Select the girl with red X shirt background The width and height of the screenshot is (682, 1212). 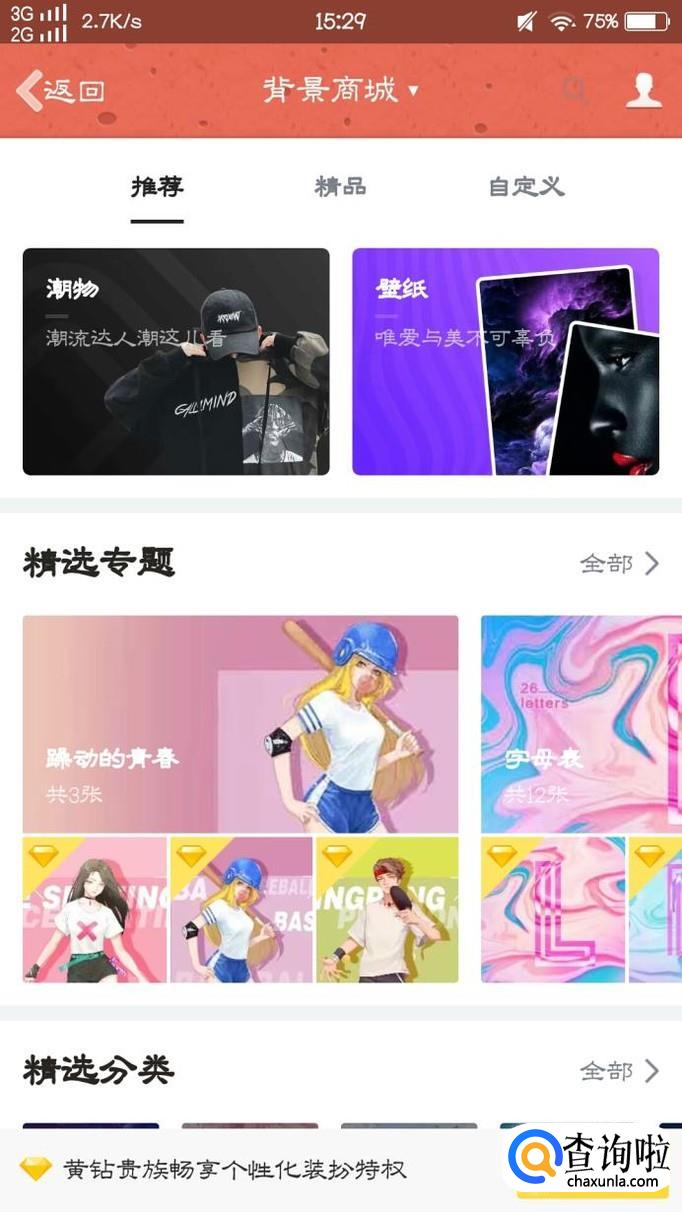pos(95,910)
